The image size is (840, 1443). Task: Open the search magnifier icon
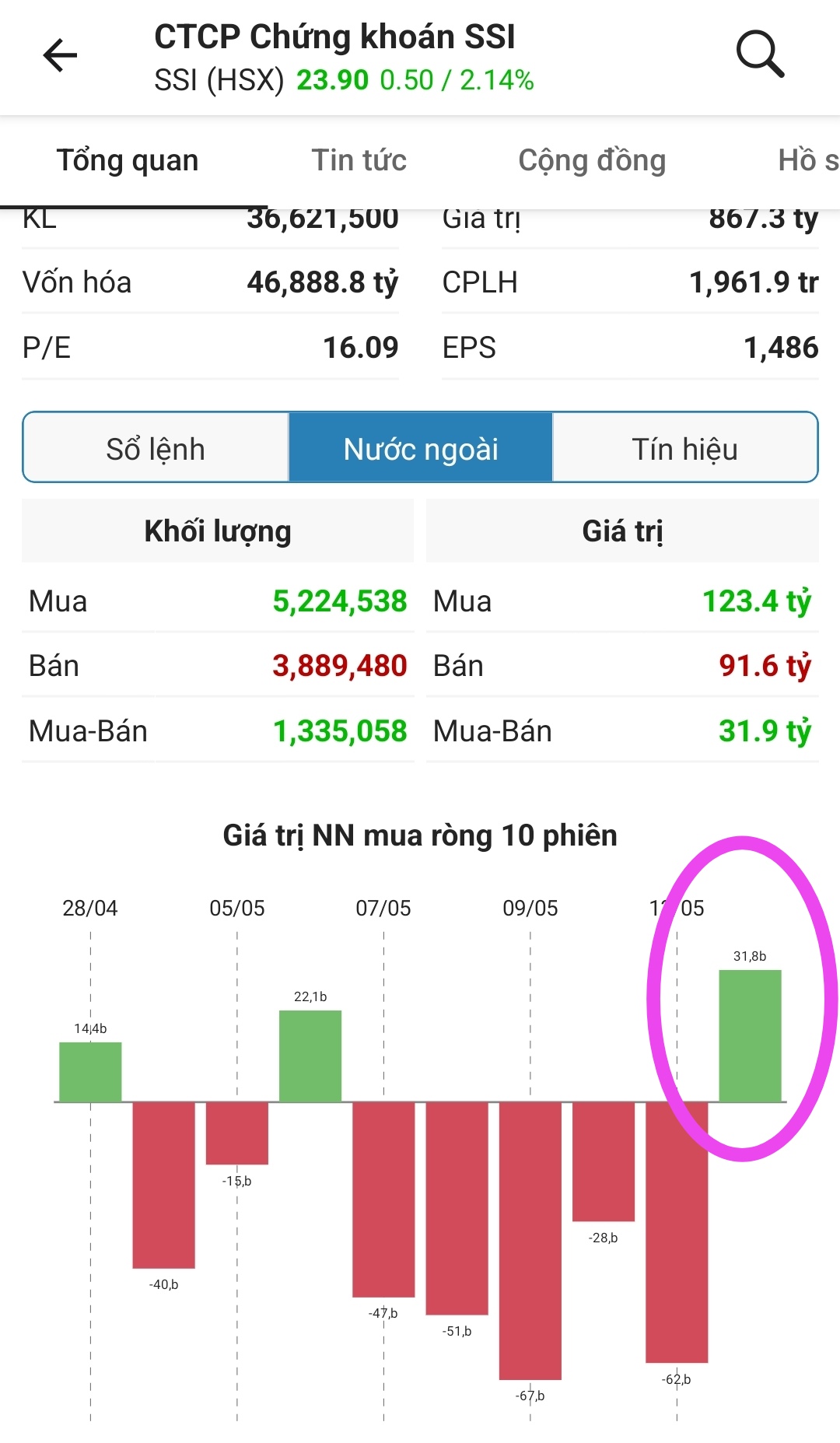pos(759,54)
